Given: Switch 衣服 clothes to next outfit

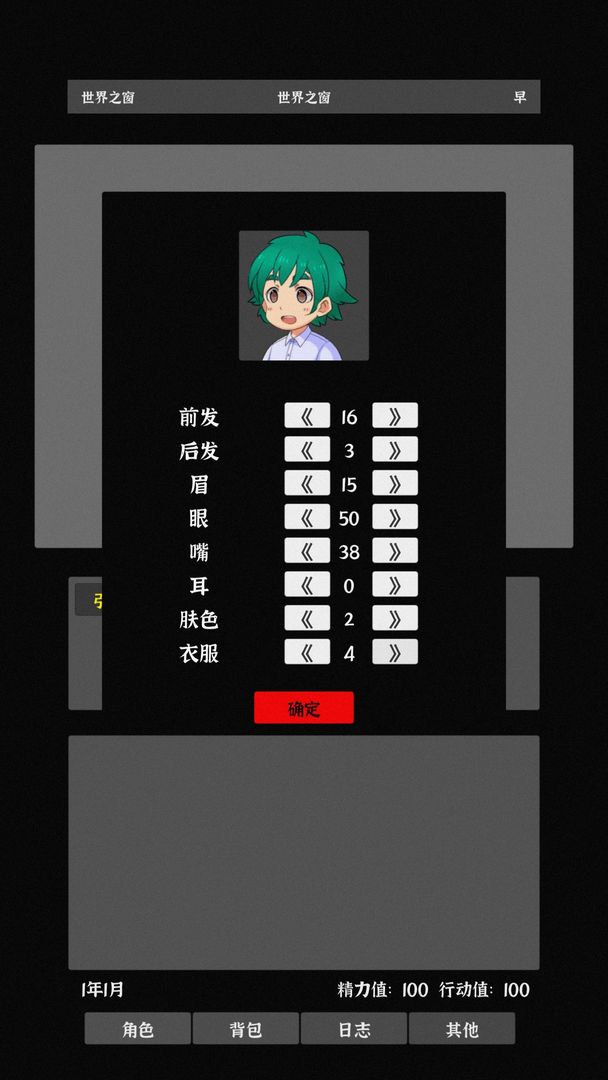Looking at the screenshot, I should pos(395,653).
